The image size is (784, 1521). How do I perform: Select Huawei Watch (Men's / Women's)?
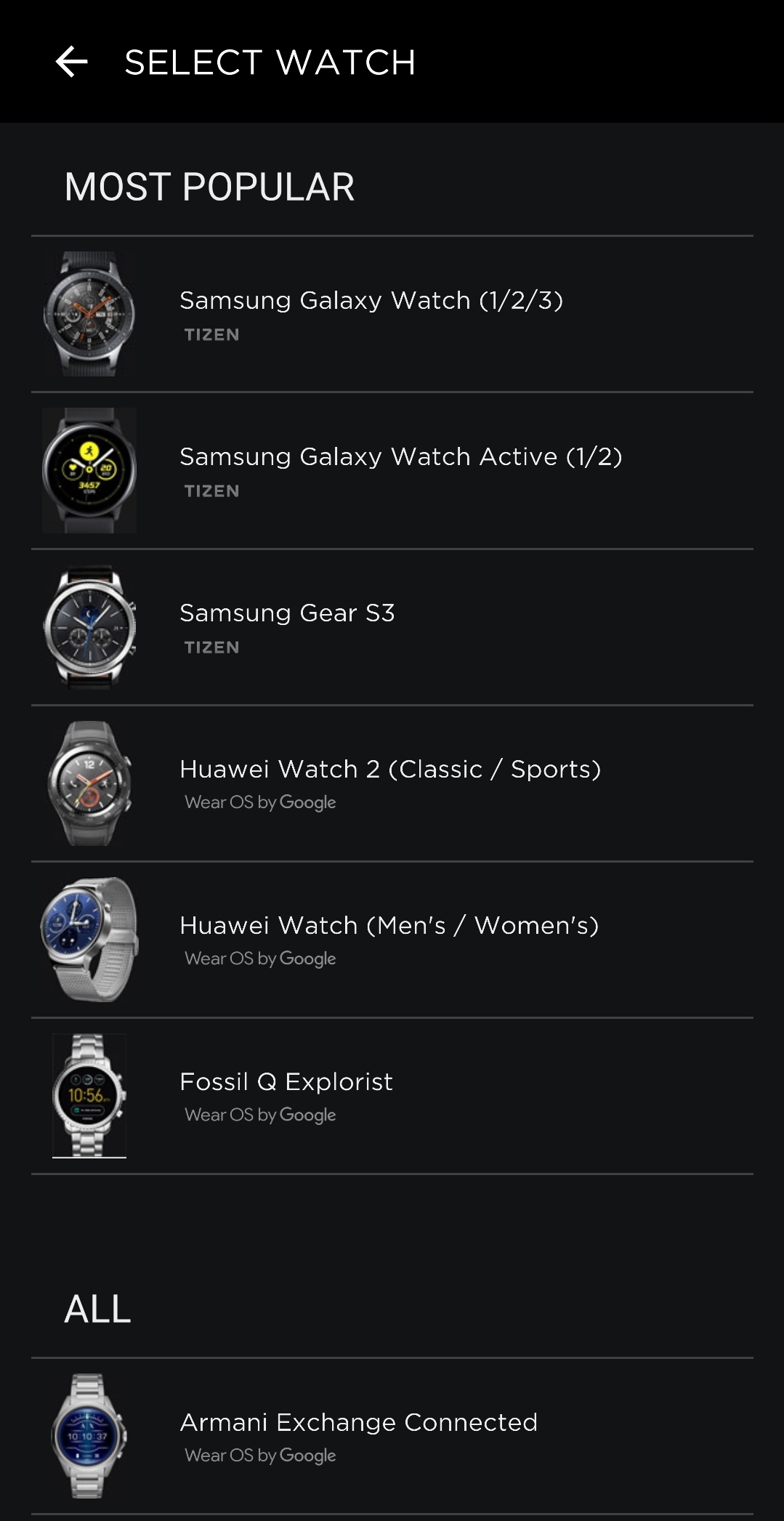pyautogui.click(x=389, y=939)
